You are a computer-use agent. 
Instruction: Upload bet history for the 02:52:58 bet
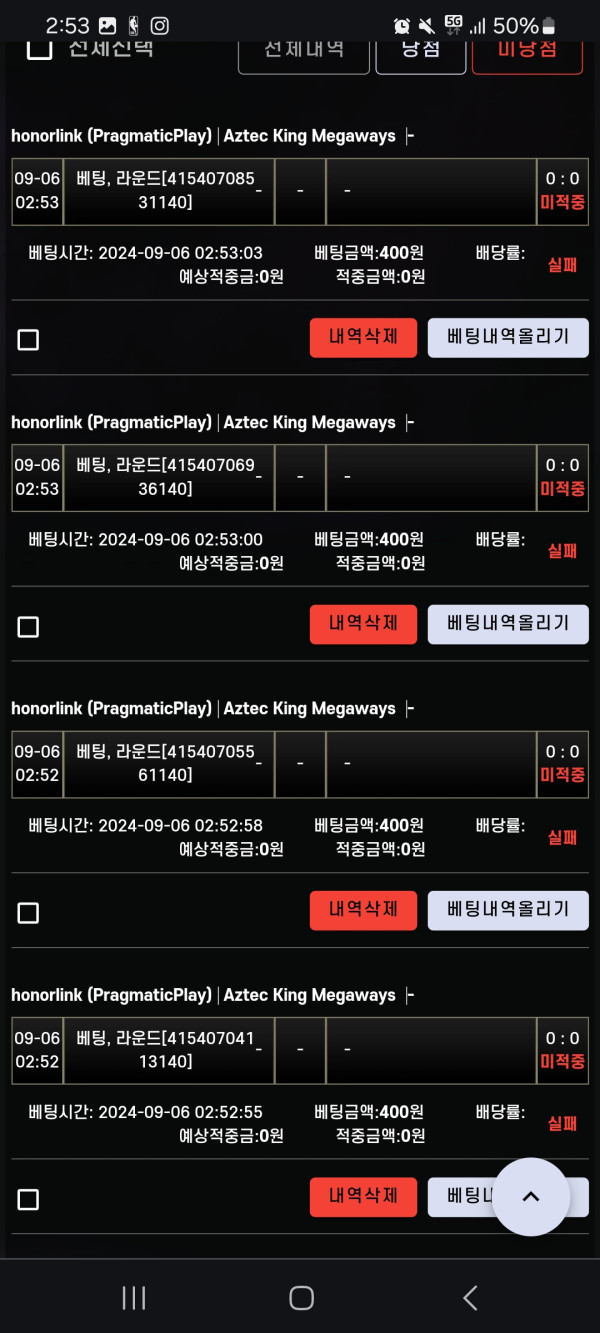click(508, 909)
